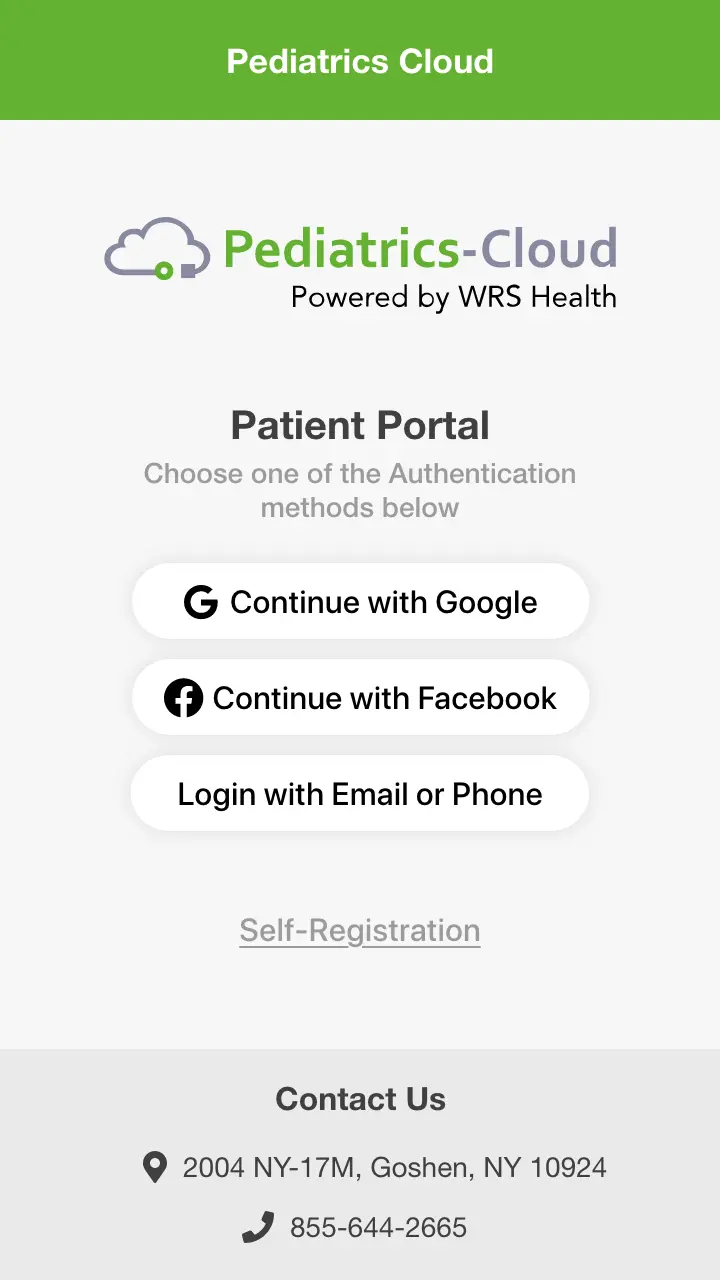Image resolution: width=720 pixels, height=1280 pixels.
Task: Click the Pediatrics Cloud header bar title
Action: tap(360, 61)
